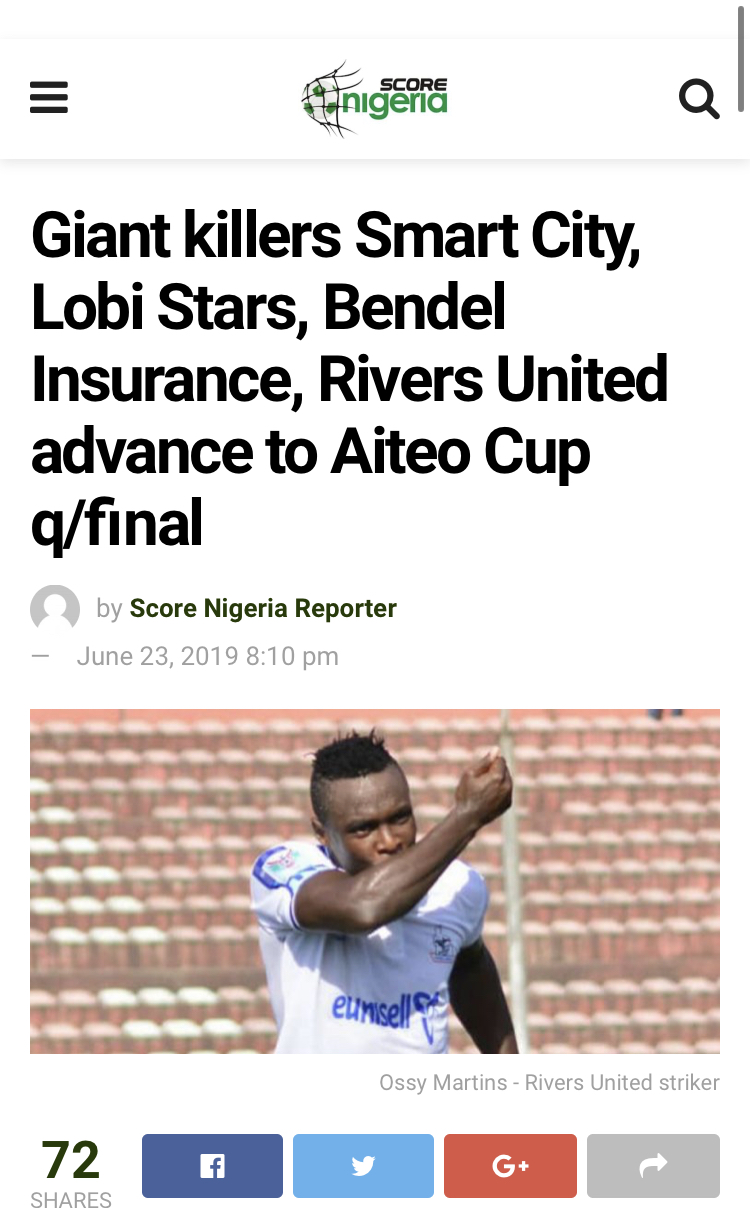This screenshot has width=750, height=1208.
Task: Share article on Google Plus
Action: tap(510, 1165)
